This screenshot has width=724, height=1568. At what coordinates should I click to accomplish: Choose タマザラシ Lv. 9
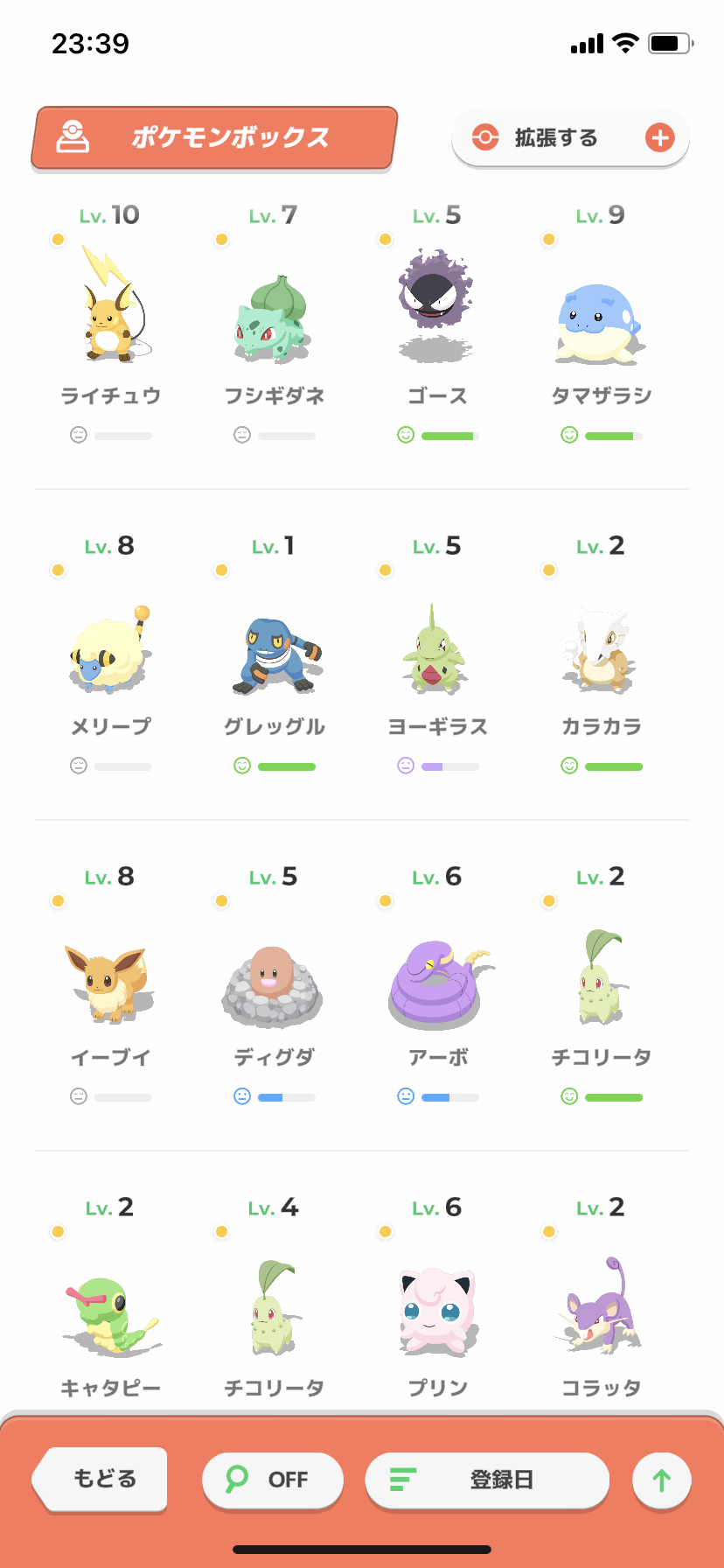[x=601, y=324]
